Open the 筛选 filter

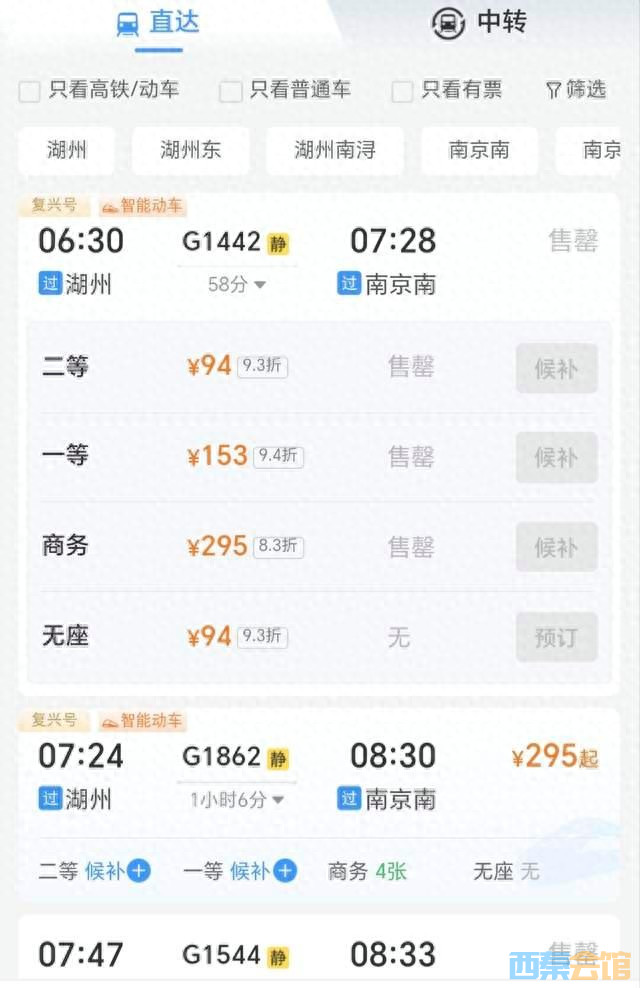coord(576,90)
